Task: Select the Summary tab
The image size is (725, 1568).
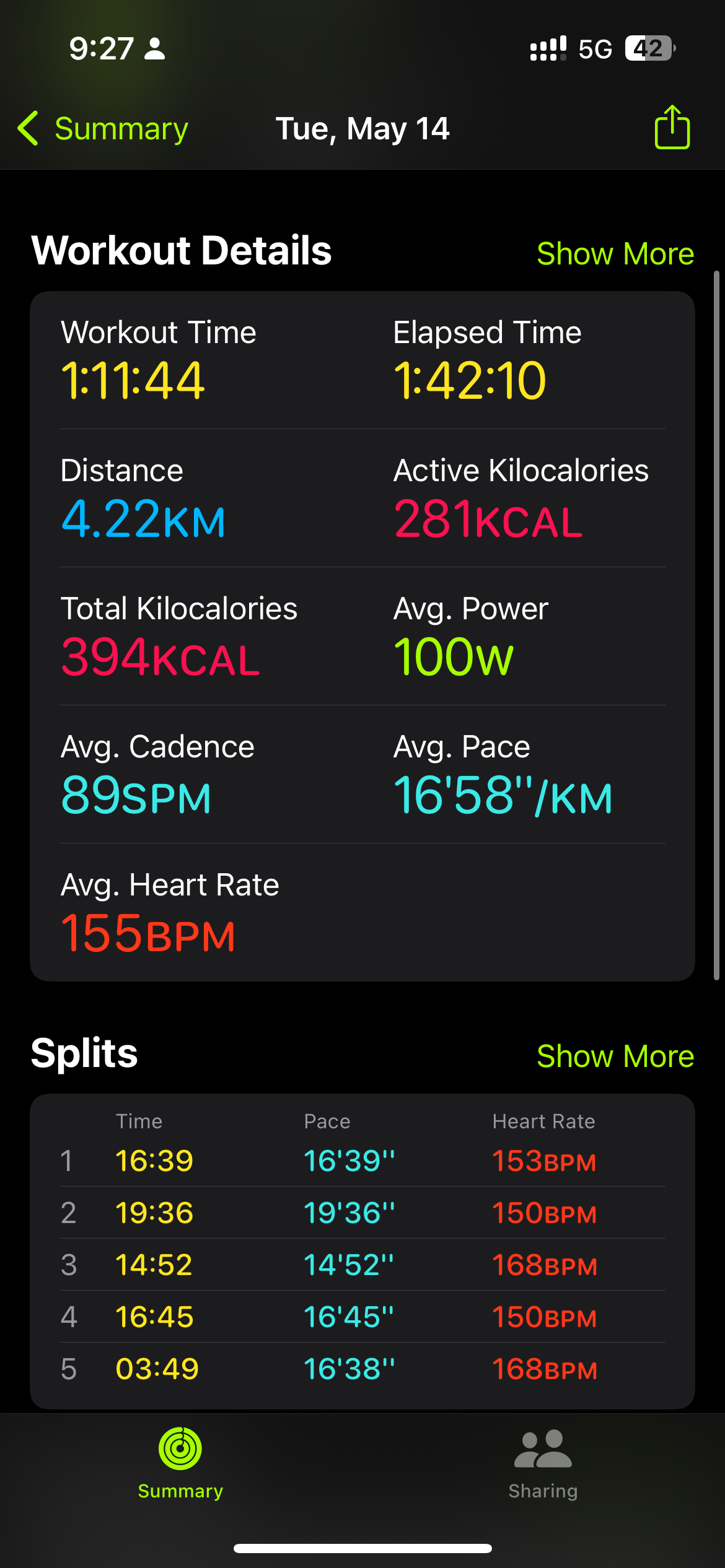Action: pyautogui.click(x=180, y=1465)
